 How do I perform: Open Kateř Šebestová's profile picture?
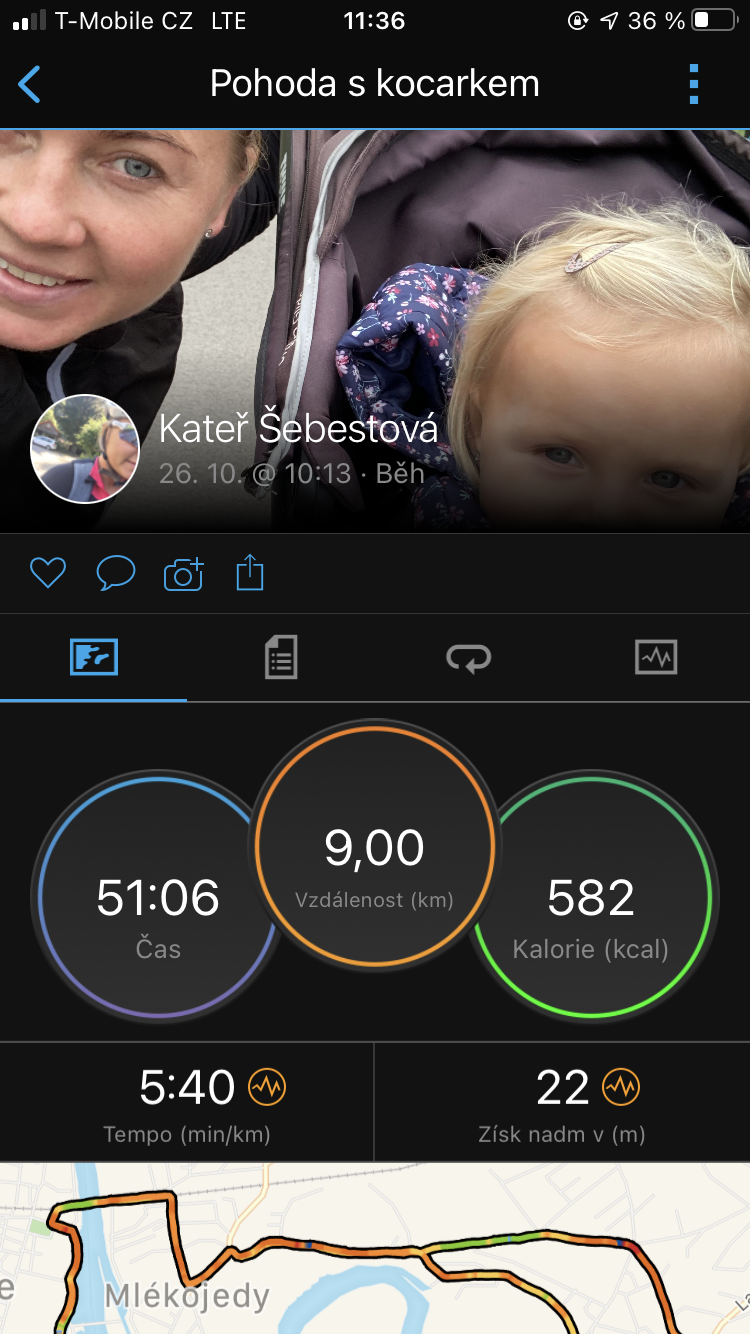[x=85, y=448]
